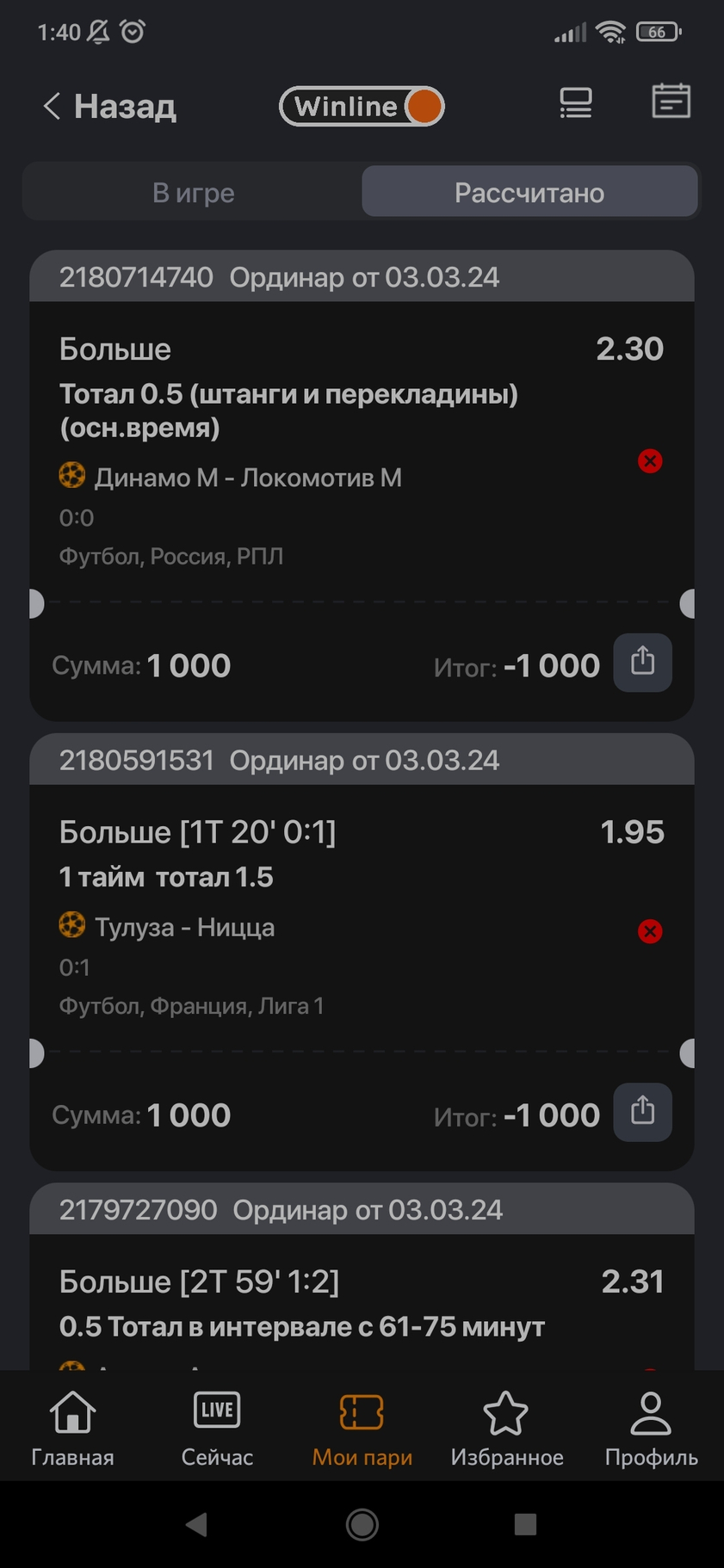Open the calendar icon in header
The height and width of the screenshot is (1568, 724).
coord(671,102)
